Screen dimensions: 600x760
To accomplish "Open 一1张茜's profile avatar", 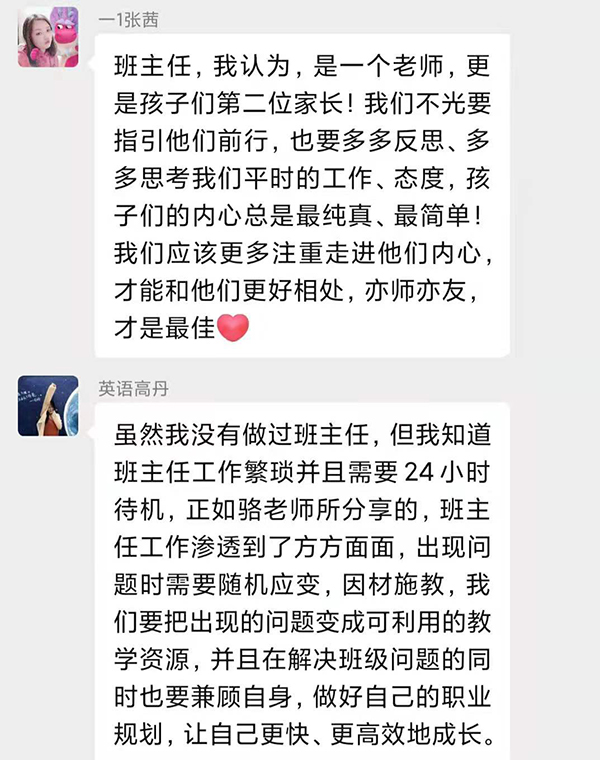I will click(48, 37).
